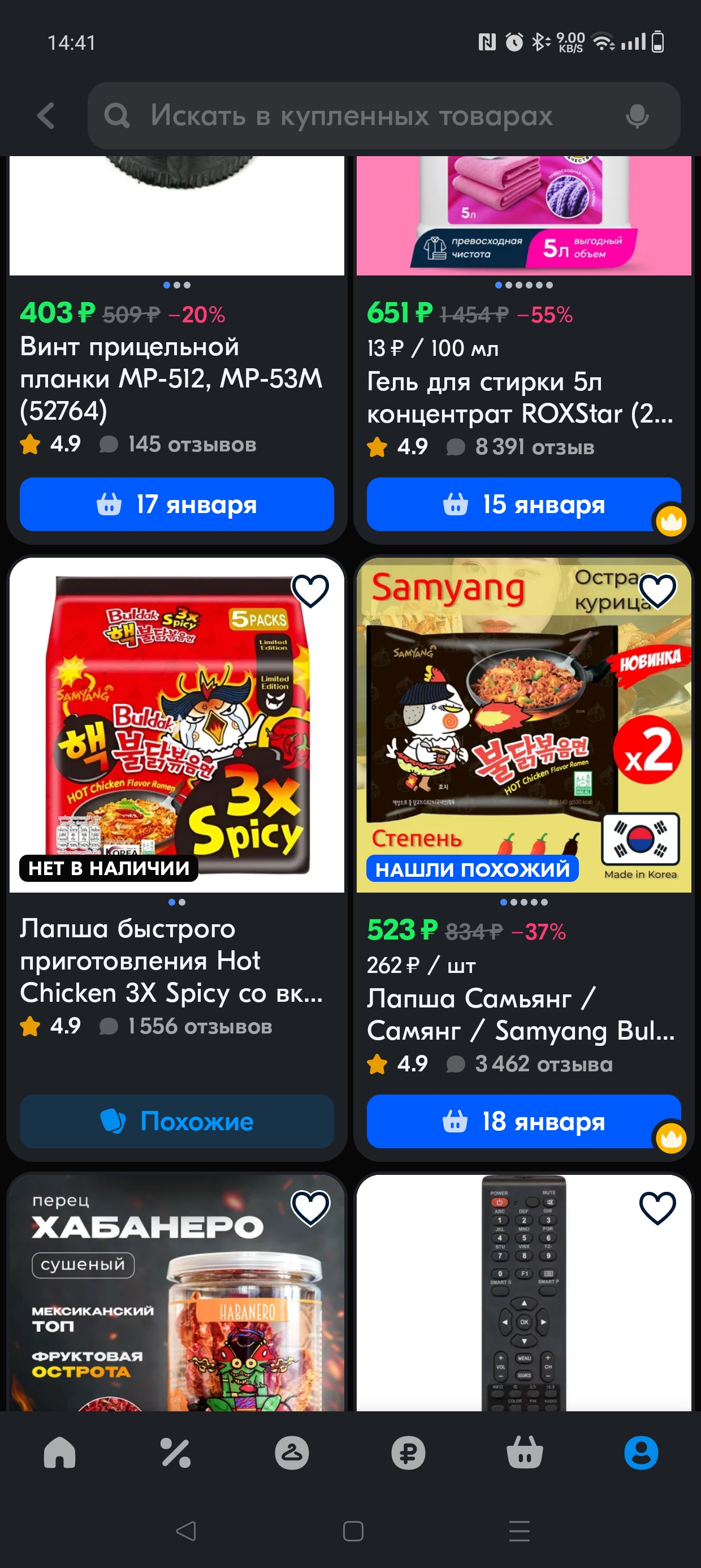The height and width of the screenshot is (1568, 701).
Task: Open the clothing hanger tab
Action: coord(292,1453)
